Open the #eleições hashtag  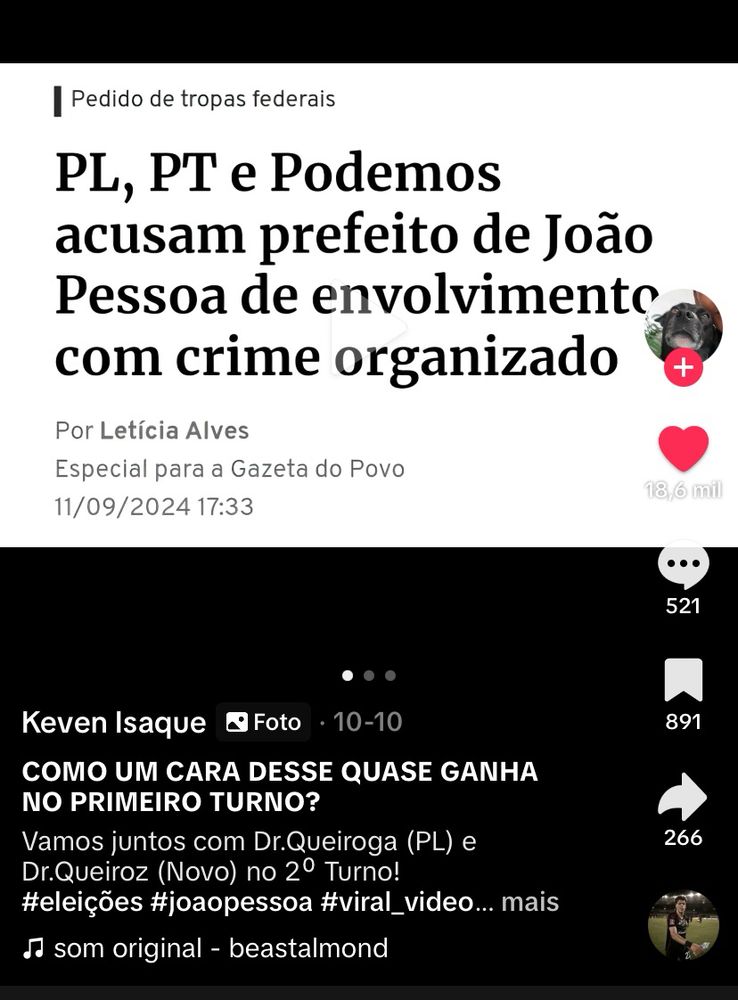pyautogui.click(x=82, y=902)
